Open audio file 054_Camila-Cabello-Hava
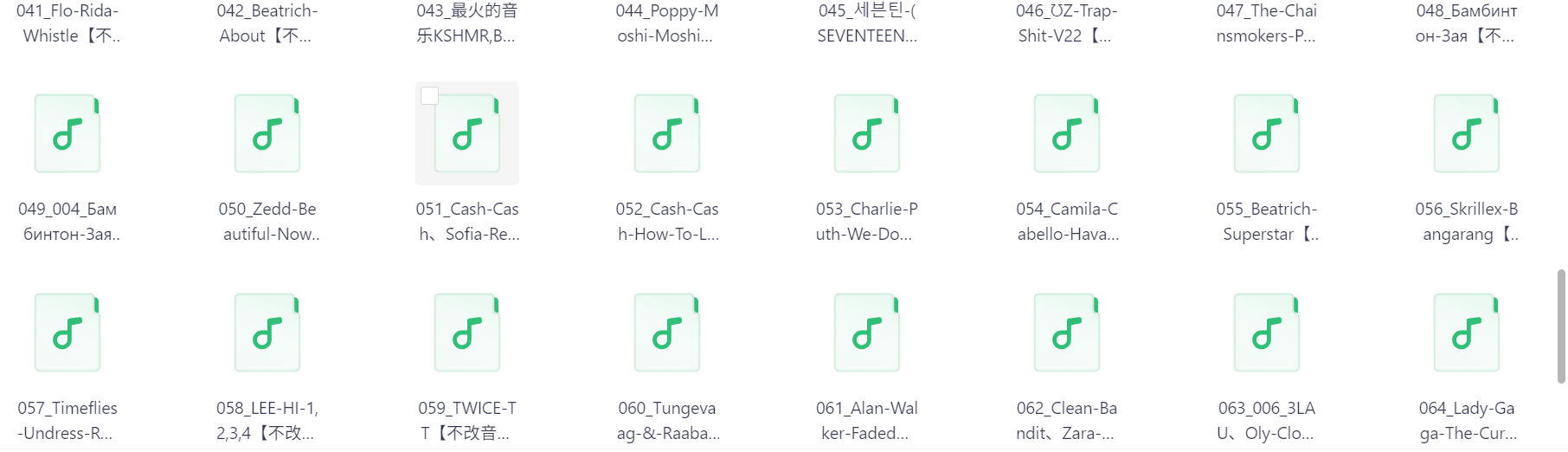Image resolution: width=1568 pixels, height=452 pixels. pyautogui.click(x=1067, y=134)
